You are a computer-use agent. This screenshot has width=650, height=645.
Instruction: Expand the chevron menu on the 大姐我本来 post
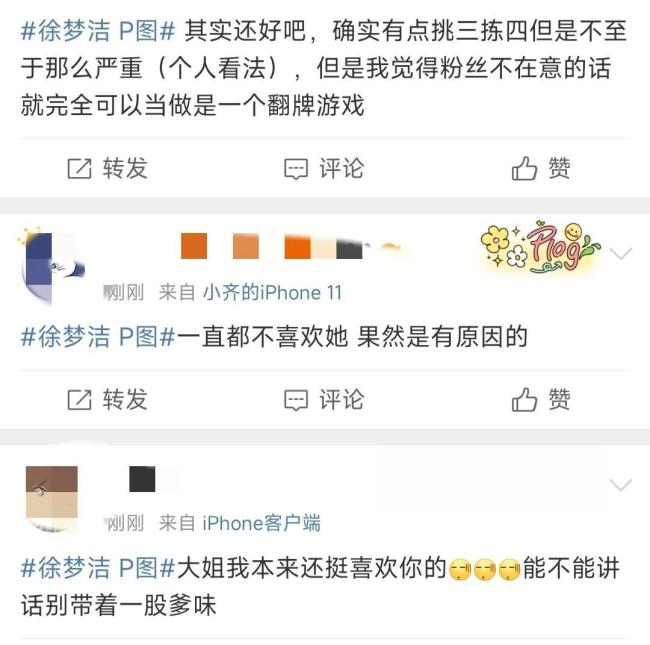(621, 485)
